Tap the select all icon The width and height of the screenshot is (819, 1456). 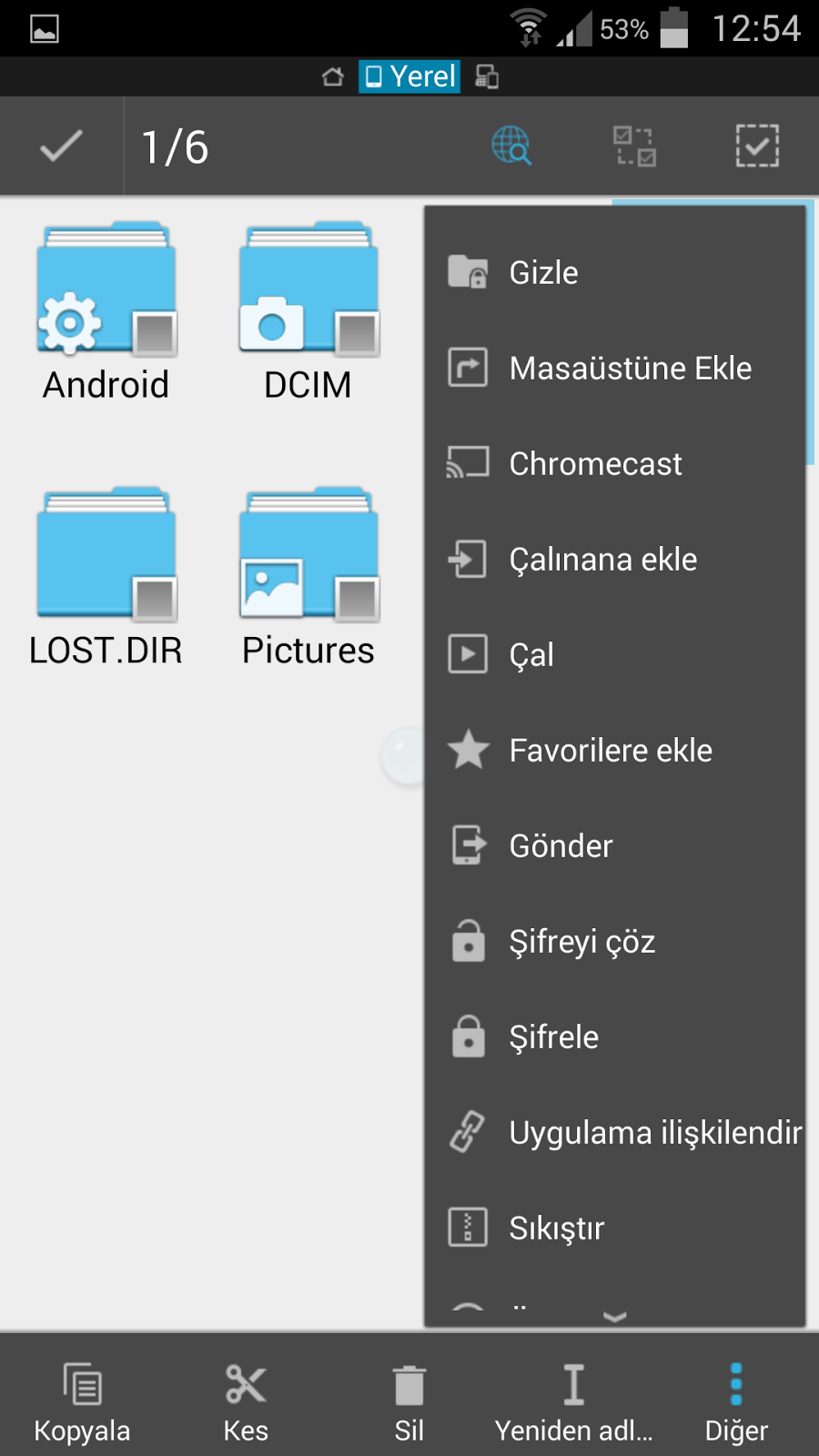[x=757, y=147]
